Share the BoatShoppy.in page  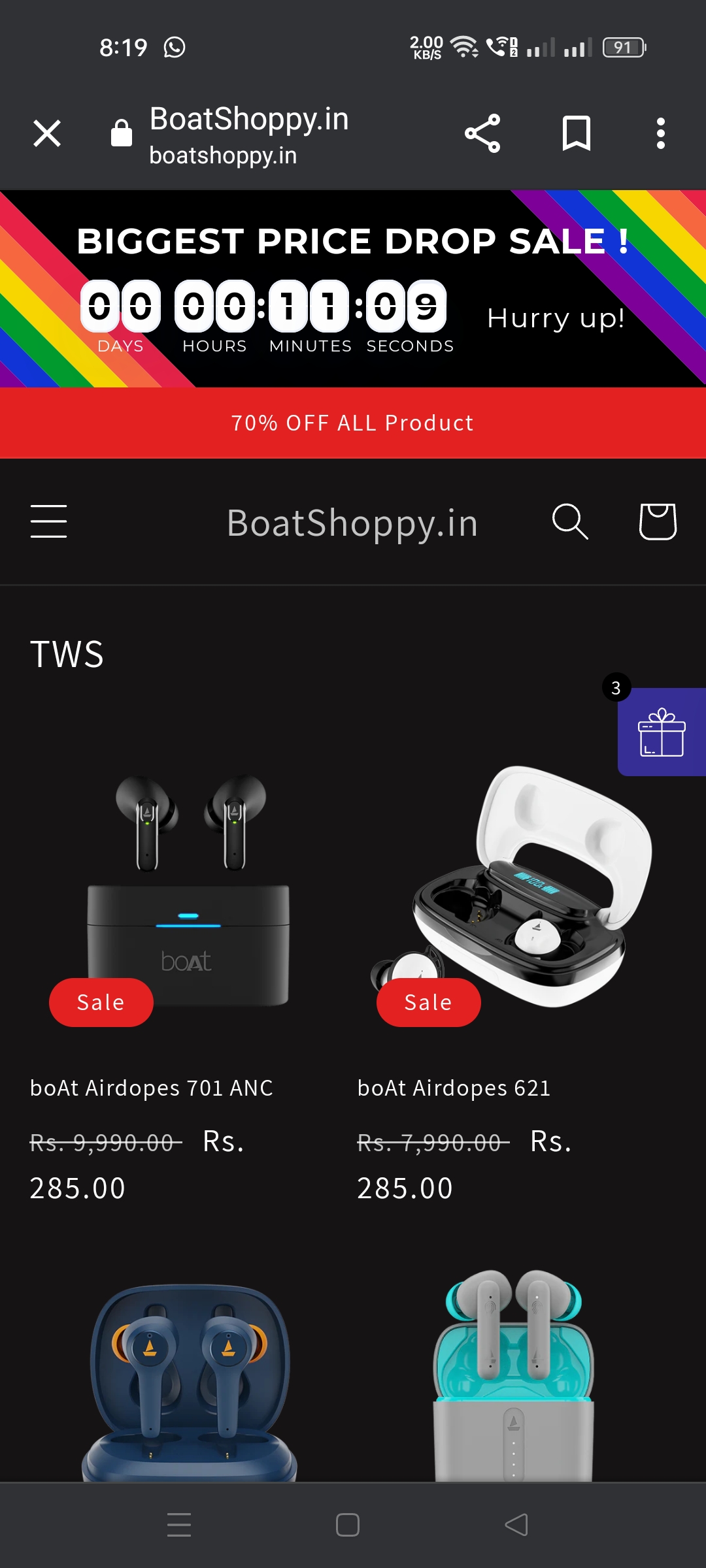tap(482, 134)
